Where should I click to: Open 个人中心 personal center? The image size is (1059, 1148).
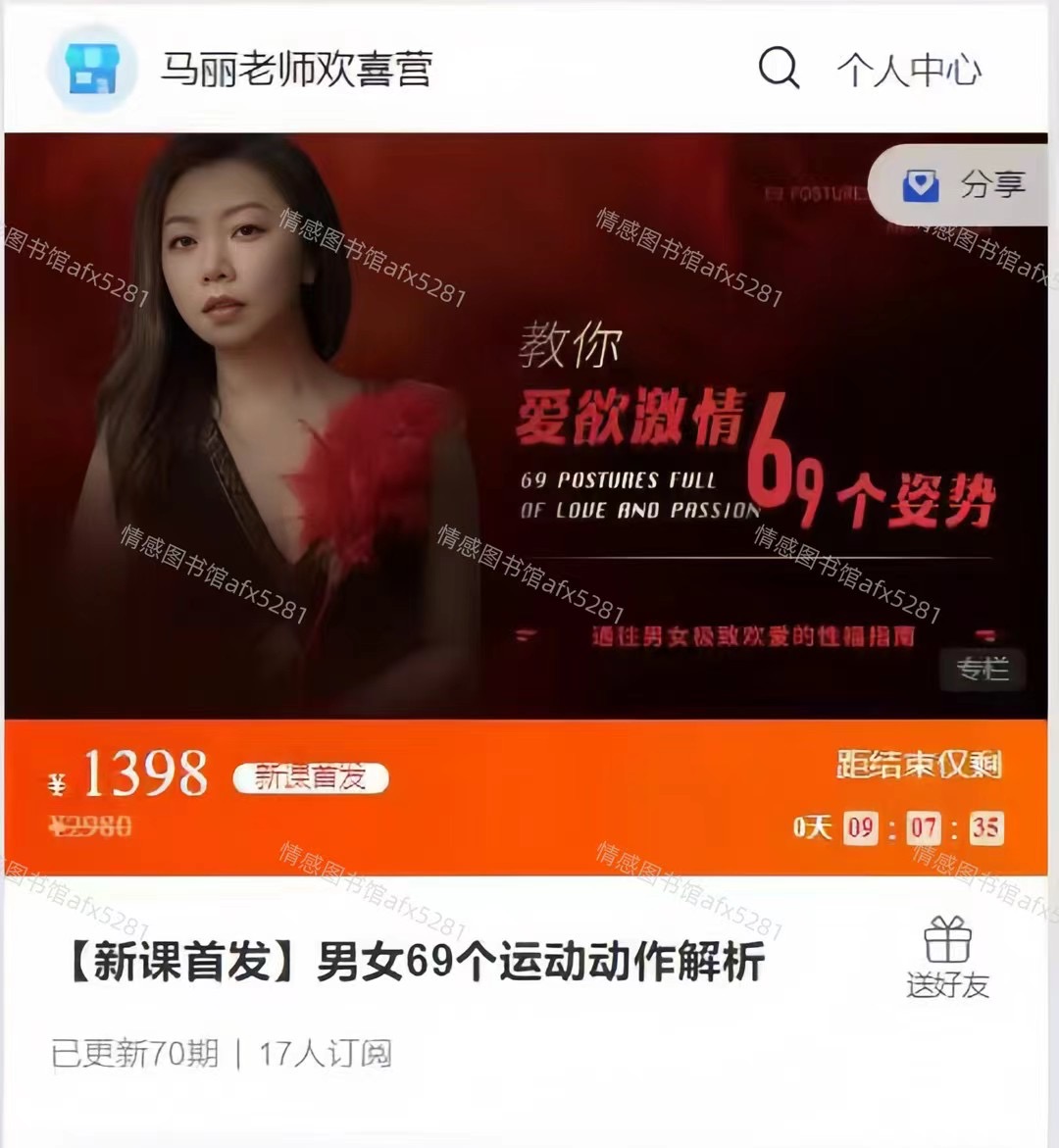[908, 71]
